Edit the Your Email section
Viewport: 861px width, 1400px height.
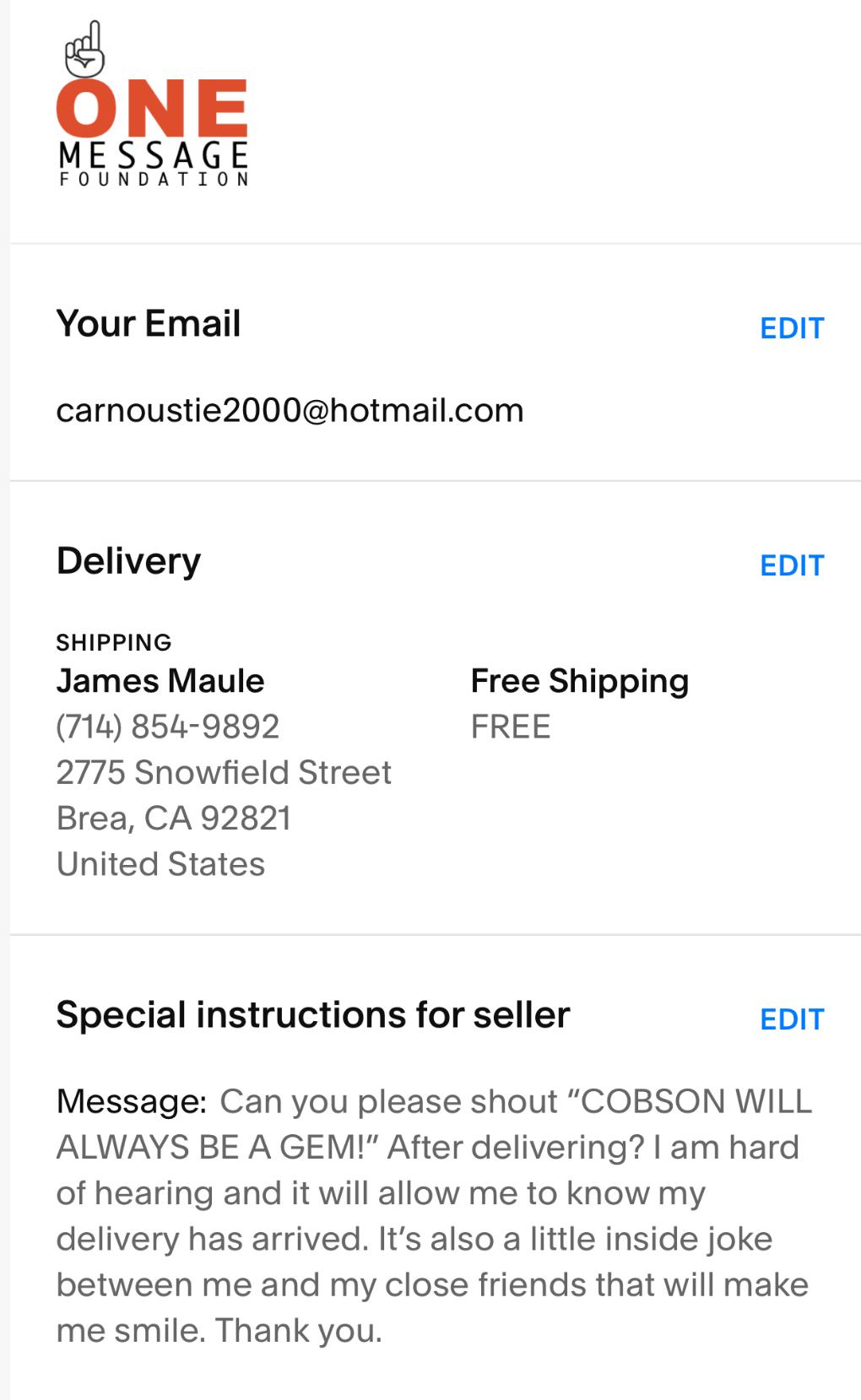[791, 328]
